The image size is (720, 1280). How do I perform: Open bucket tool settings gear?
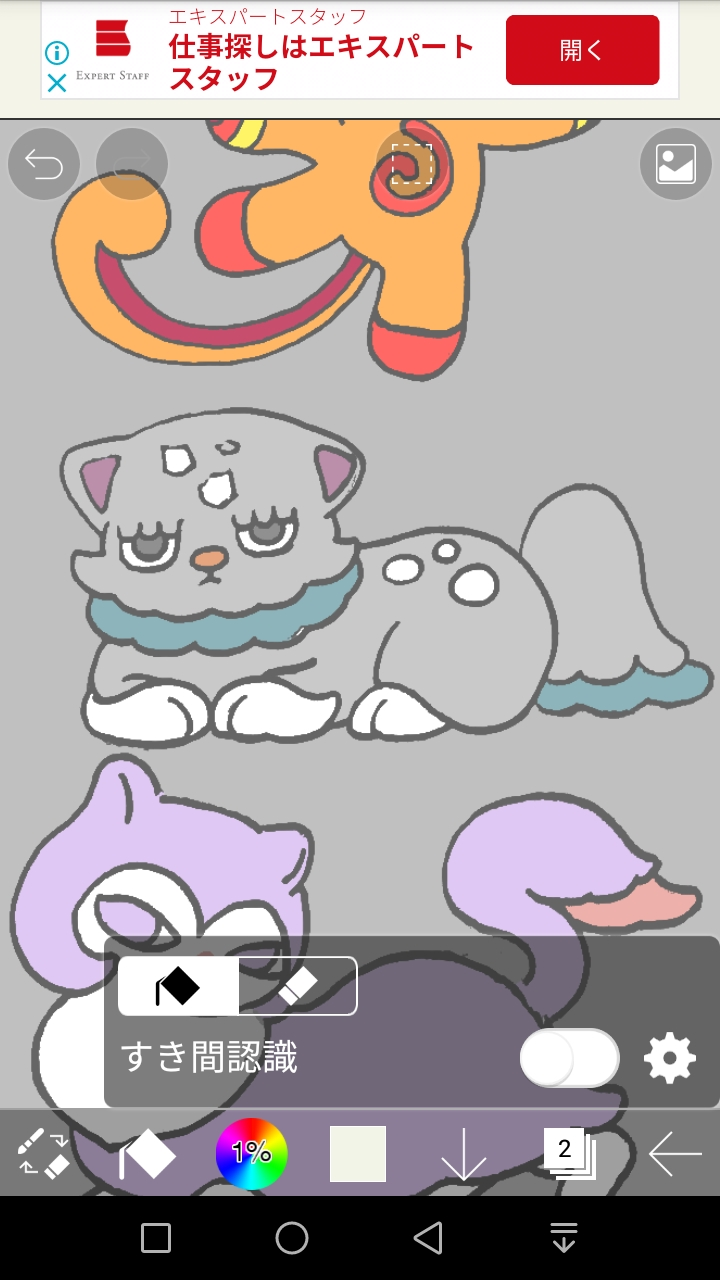669,1057
